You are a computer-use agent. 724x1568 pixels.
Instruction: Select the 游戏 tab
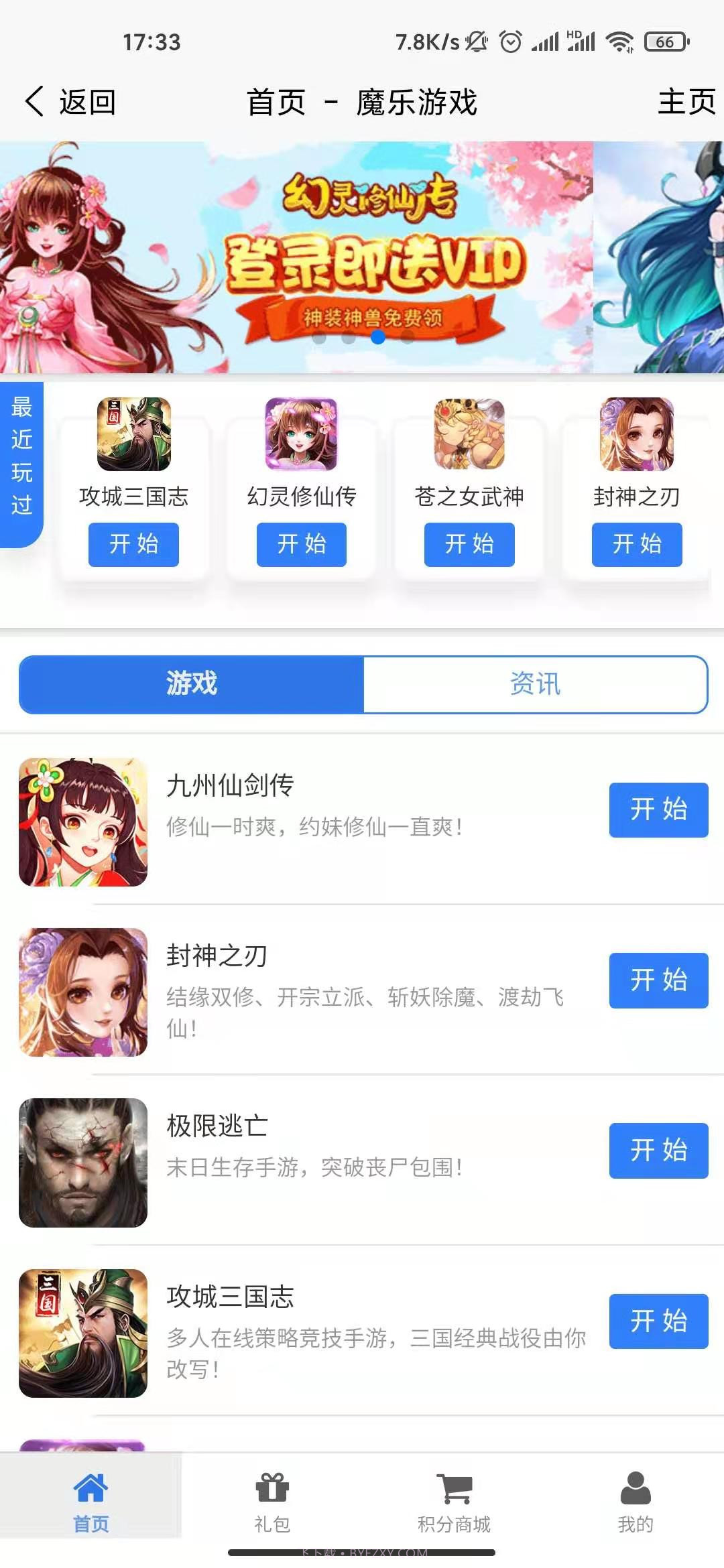click(192, 683)
